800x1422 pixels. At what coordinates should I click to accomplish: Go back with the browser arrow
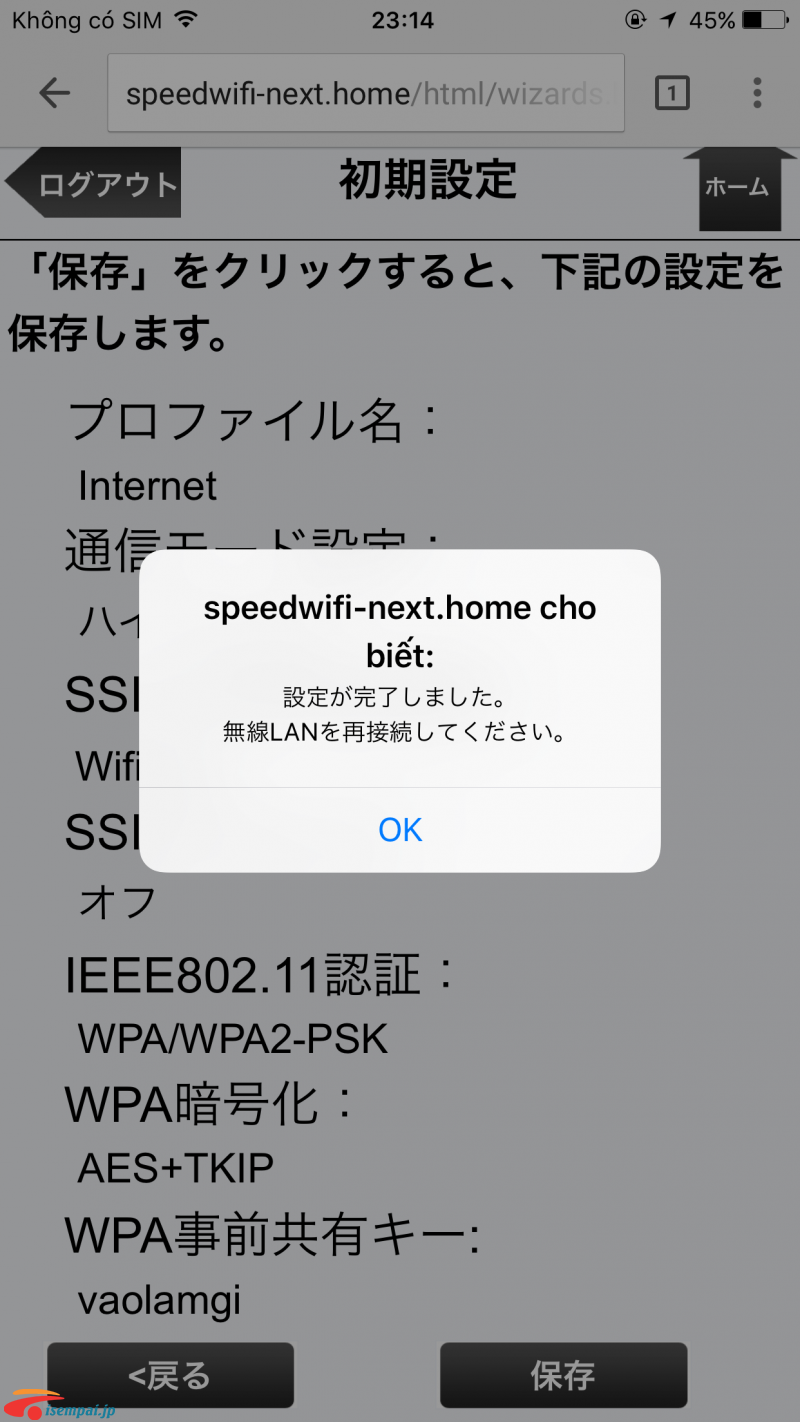pyautogui.click(x=54, y=93)
